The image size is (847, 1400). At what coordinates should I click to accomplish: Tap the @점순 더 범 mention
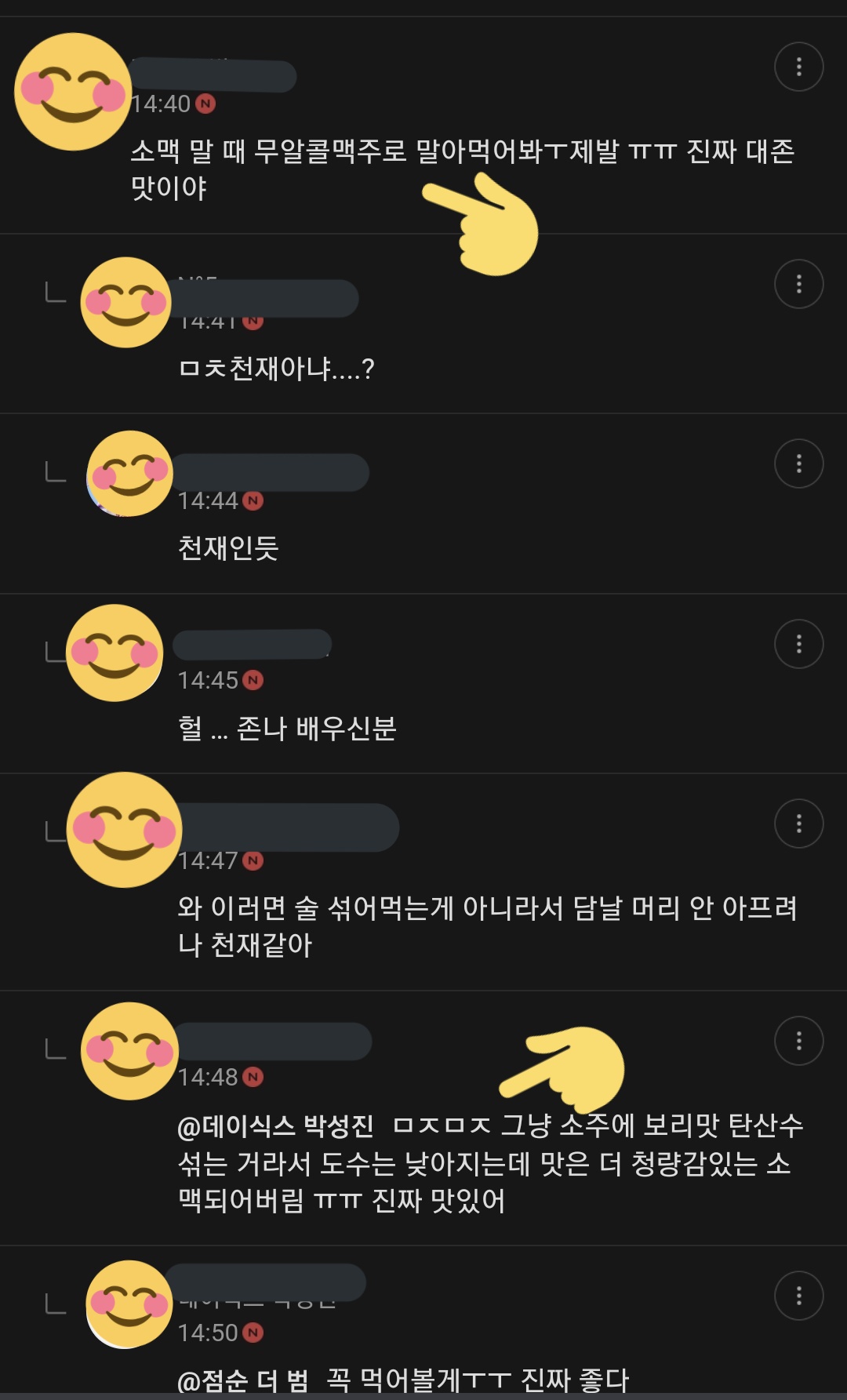(x=242, y=1381)
